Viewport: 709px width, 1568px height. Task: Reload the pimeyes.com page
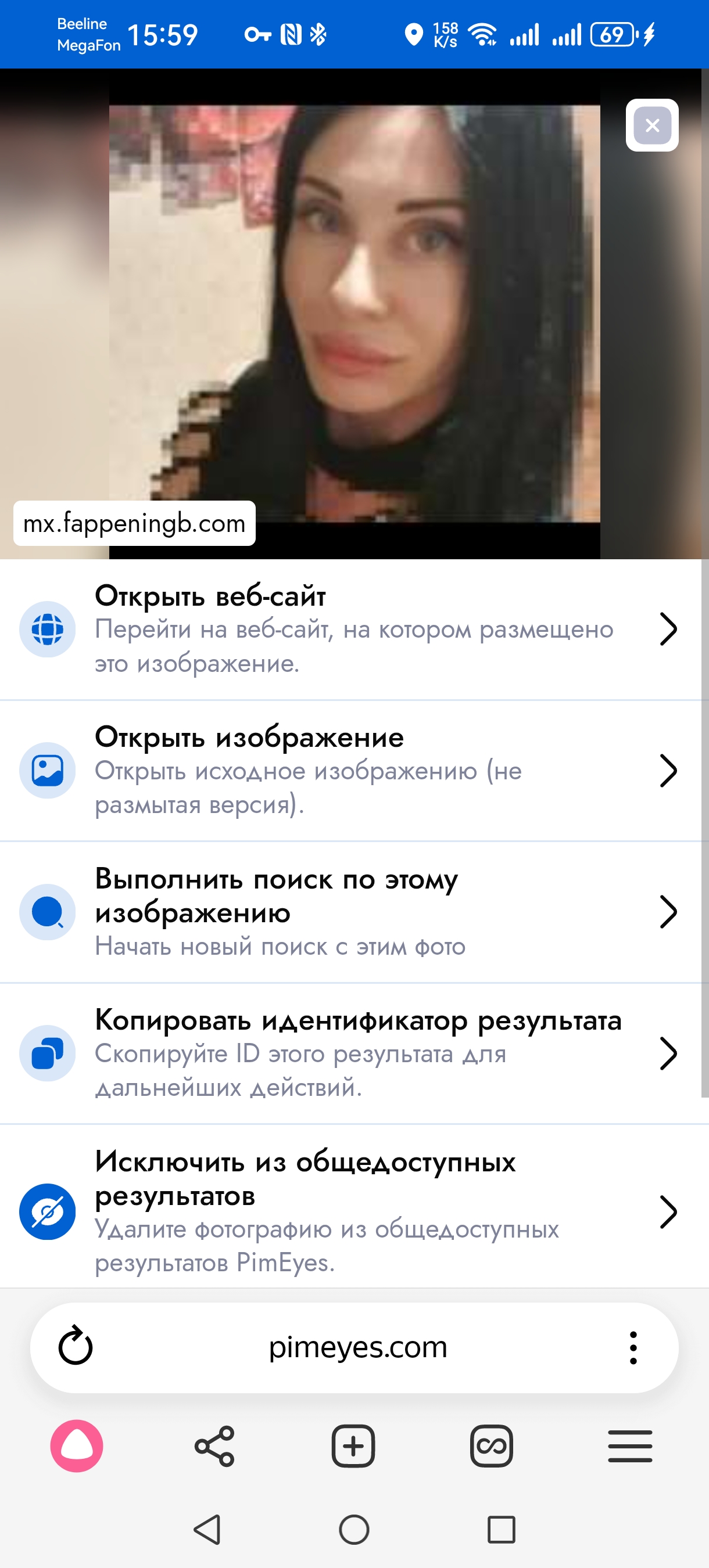pos(76,1347)
